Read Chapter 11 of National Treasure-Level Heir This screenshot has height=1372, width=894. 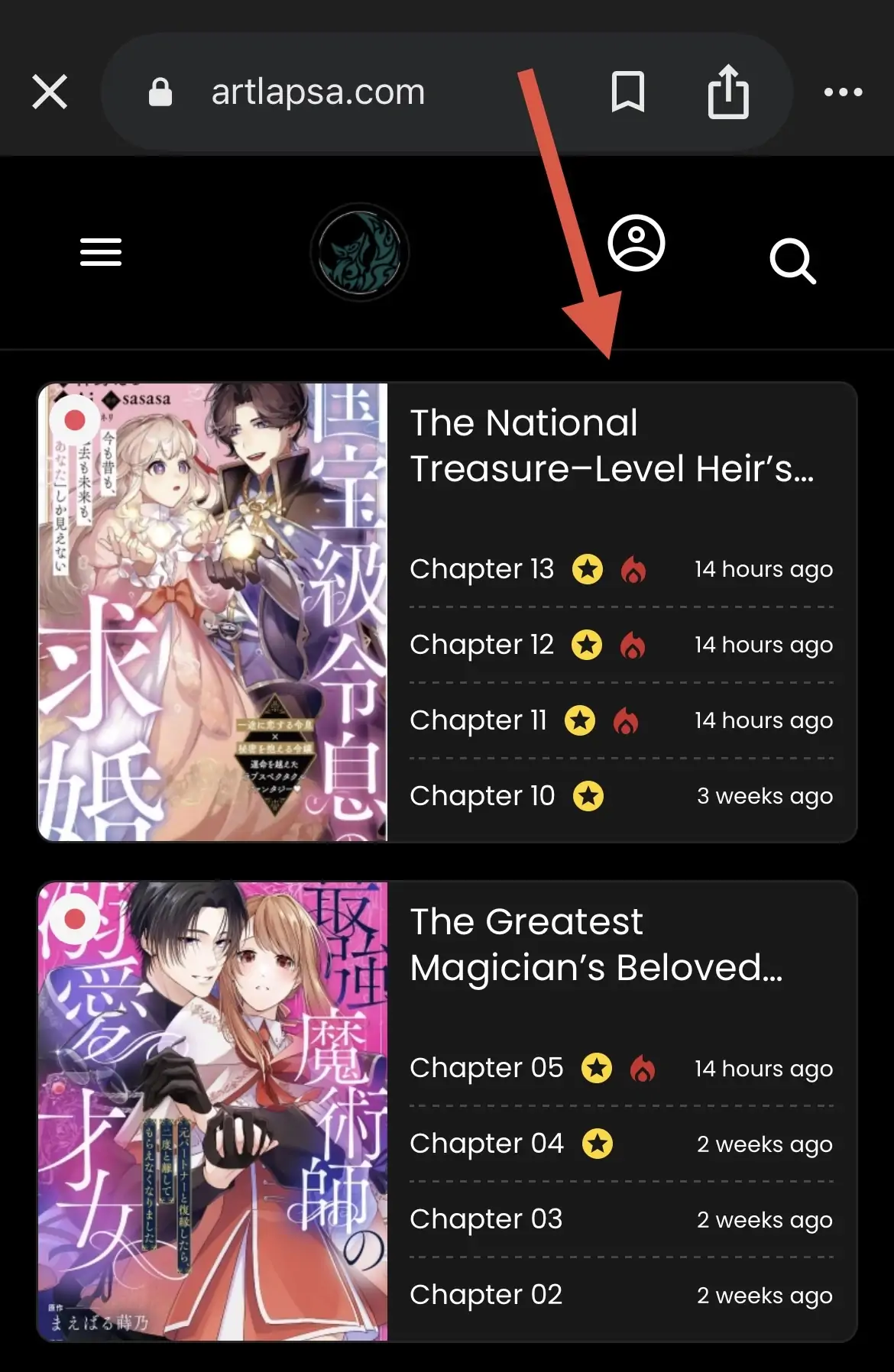pos(478,720)
